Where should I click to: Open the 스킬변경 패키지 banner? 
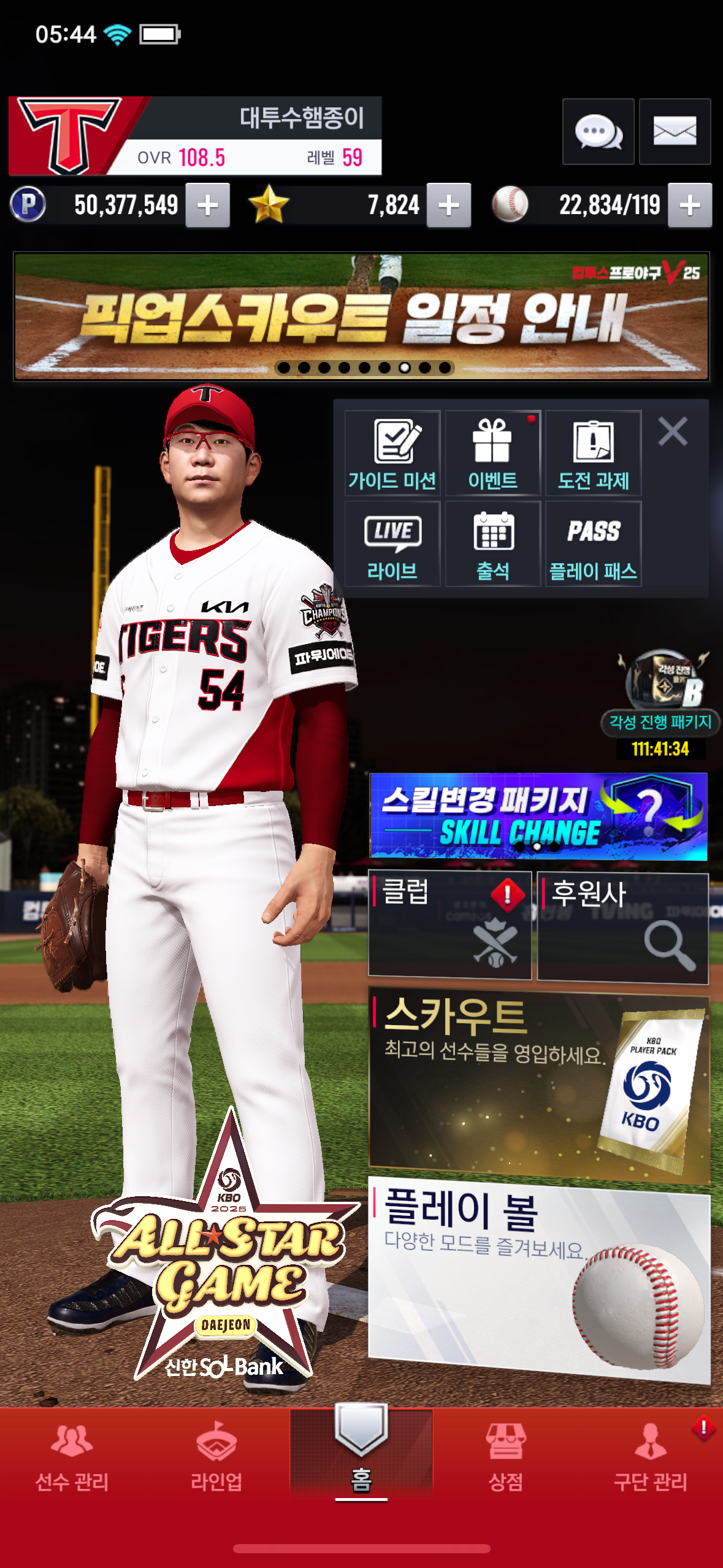(538, 816)
